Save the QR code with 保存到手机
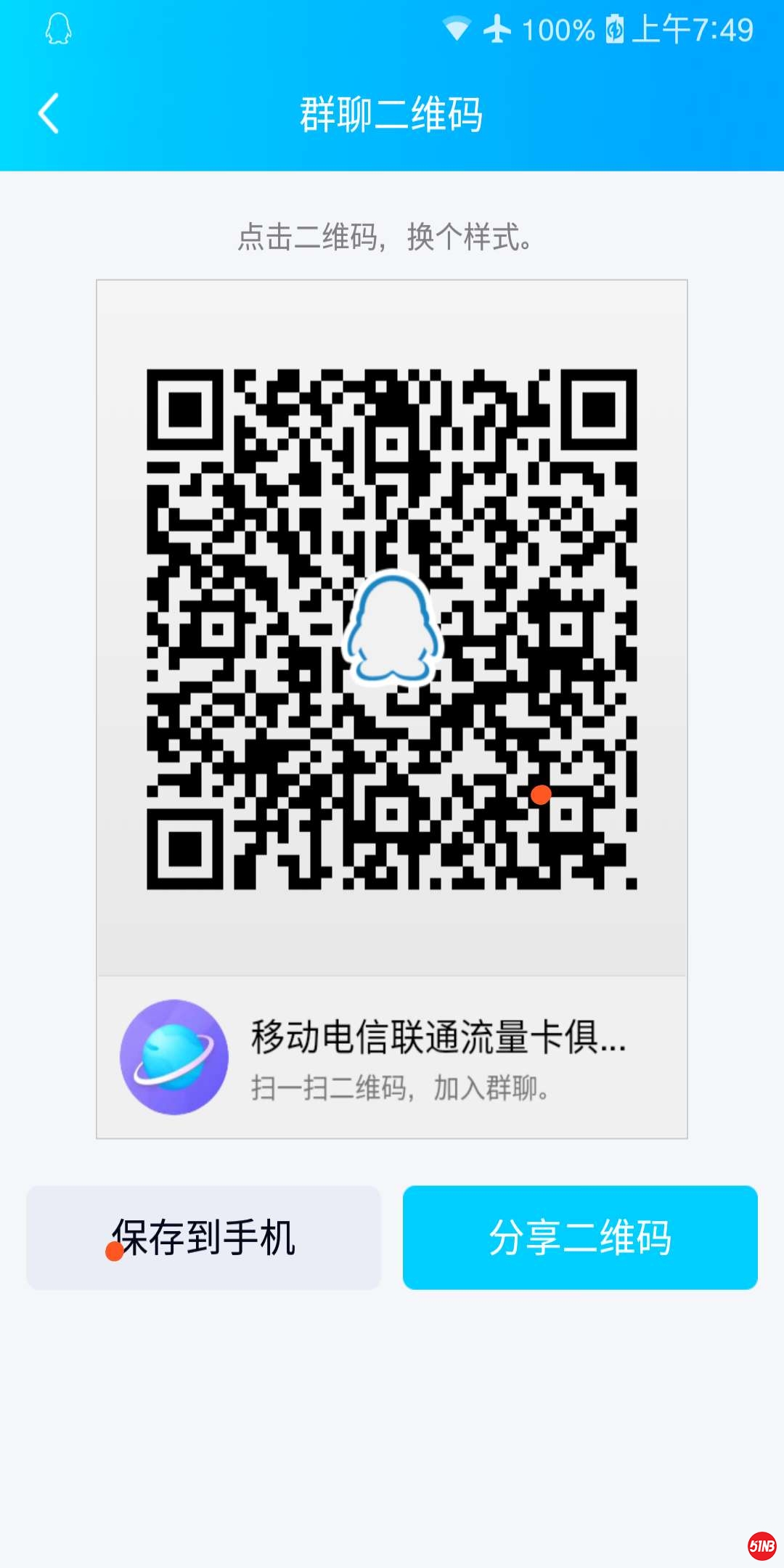The image size is (784, 1568). point(204,1238)
